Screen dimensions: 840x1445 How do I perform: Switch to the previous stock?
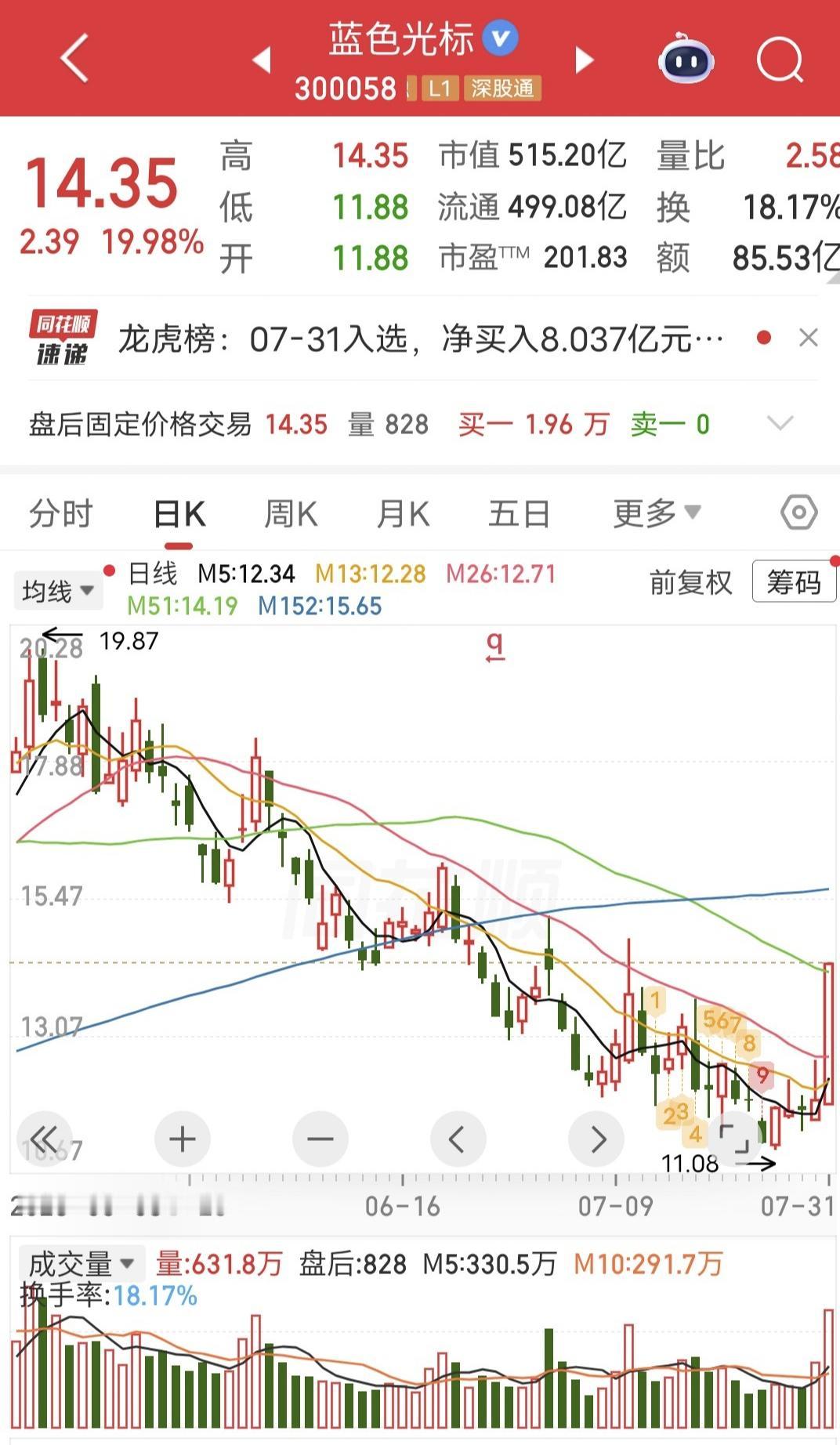pyautogui.click(x=262, y=60)
